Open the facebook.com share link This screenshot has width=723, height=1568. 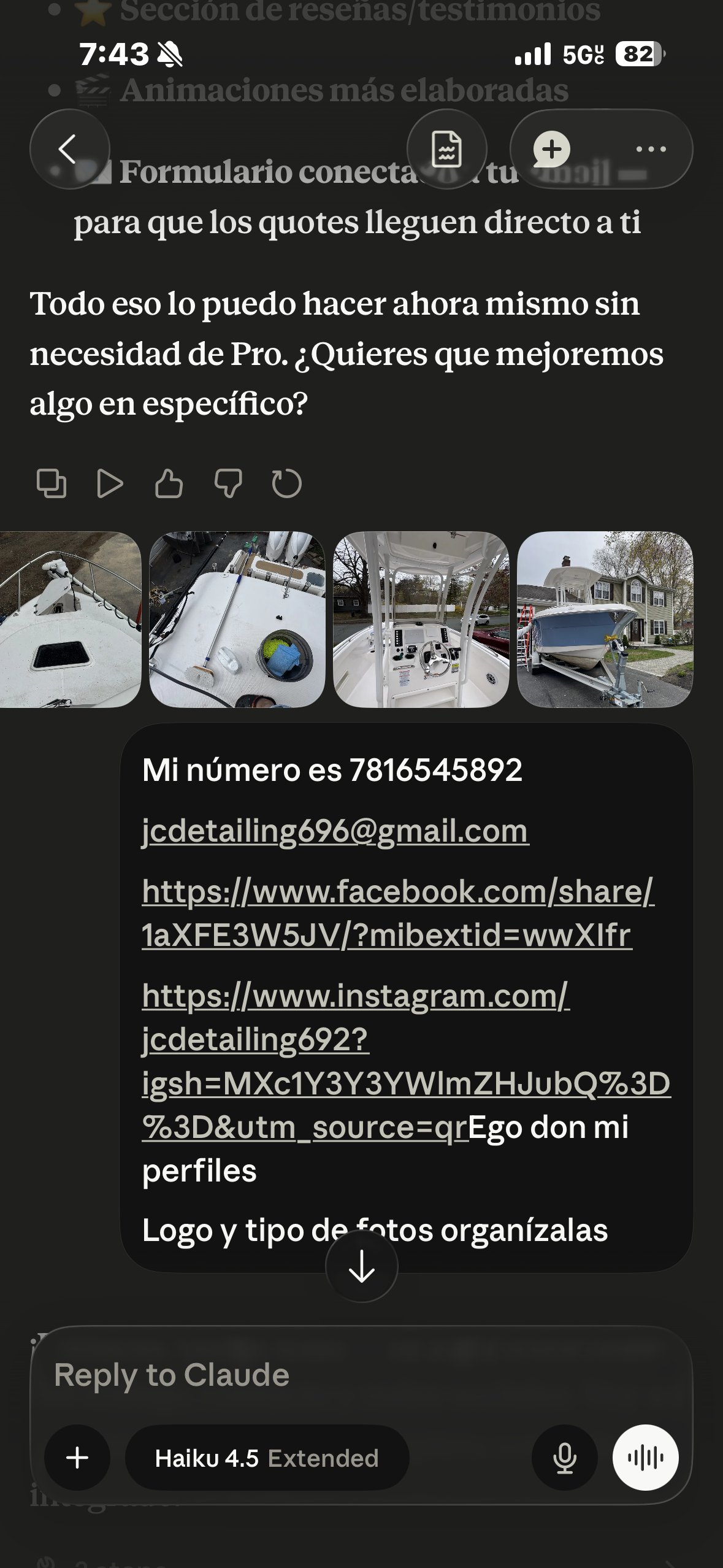click(x=398, y=913)
